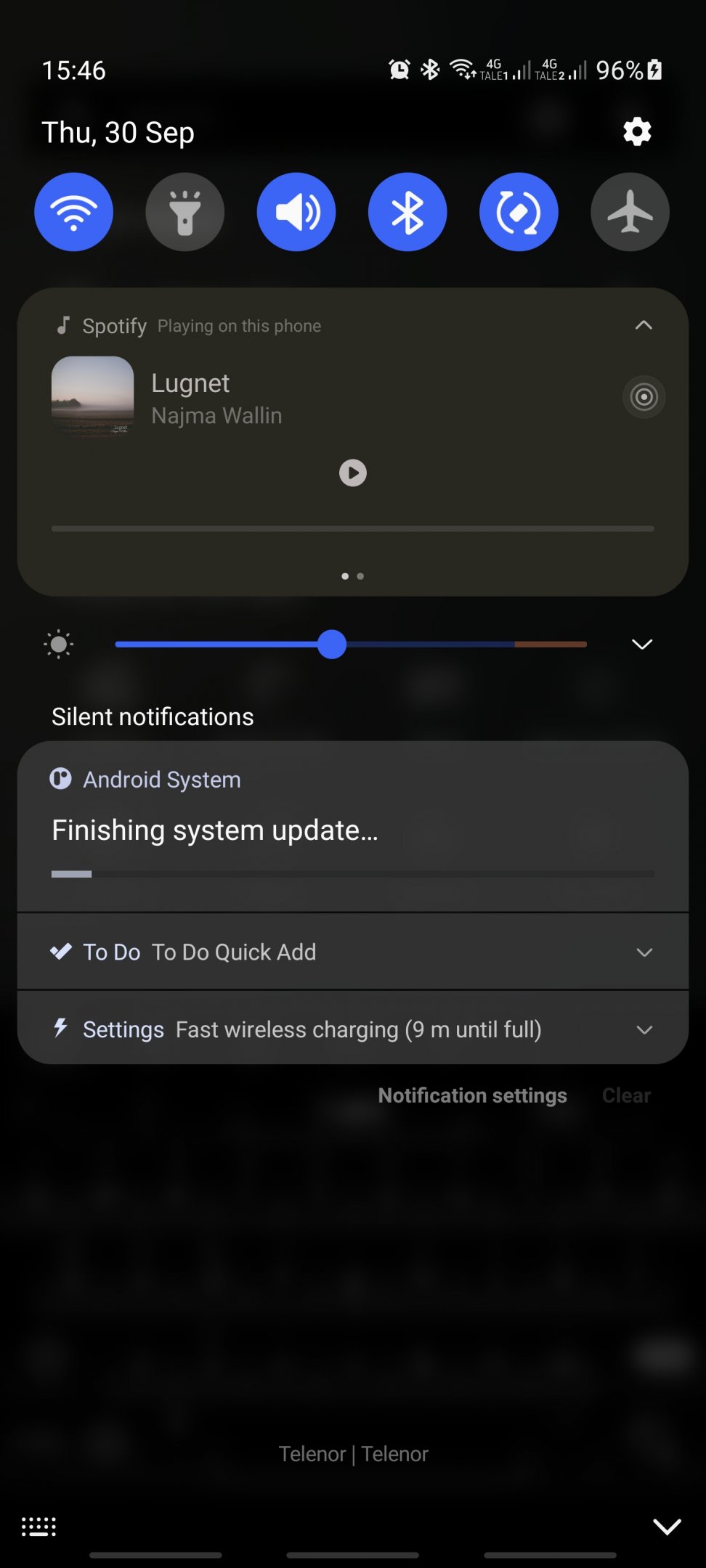Enable airplane mode
Image resolution: width=706 pixels, height=1568 pixels.
[x=630, y=212]
